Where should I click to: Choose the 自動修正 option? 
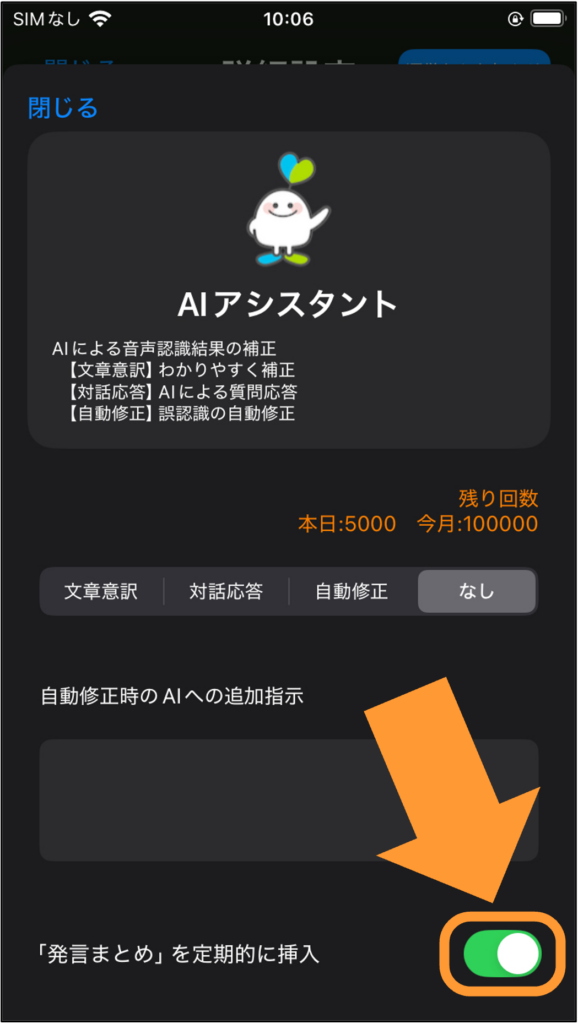(x=352, y=591)
